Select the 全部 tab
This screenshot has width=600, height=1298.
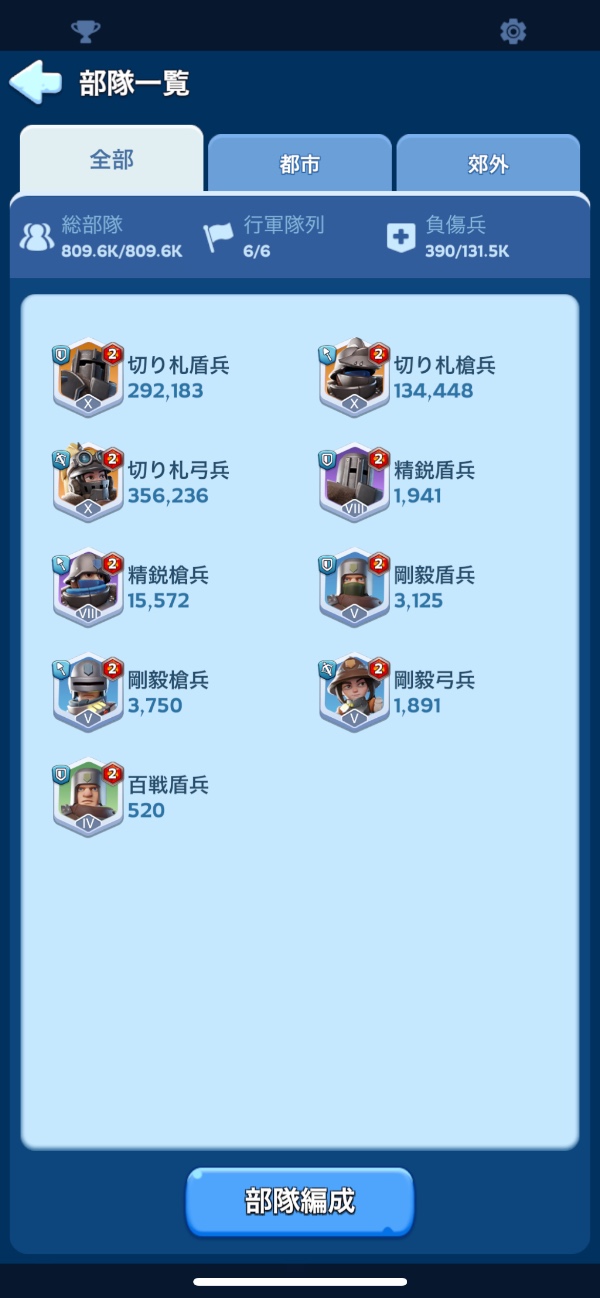point(111,160)
